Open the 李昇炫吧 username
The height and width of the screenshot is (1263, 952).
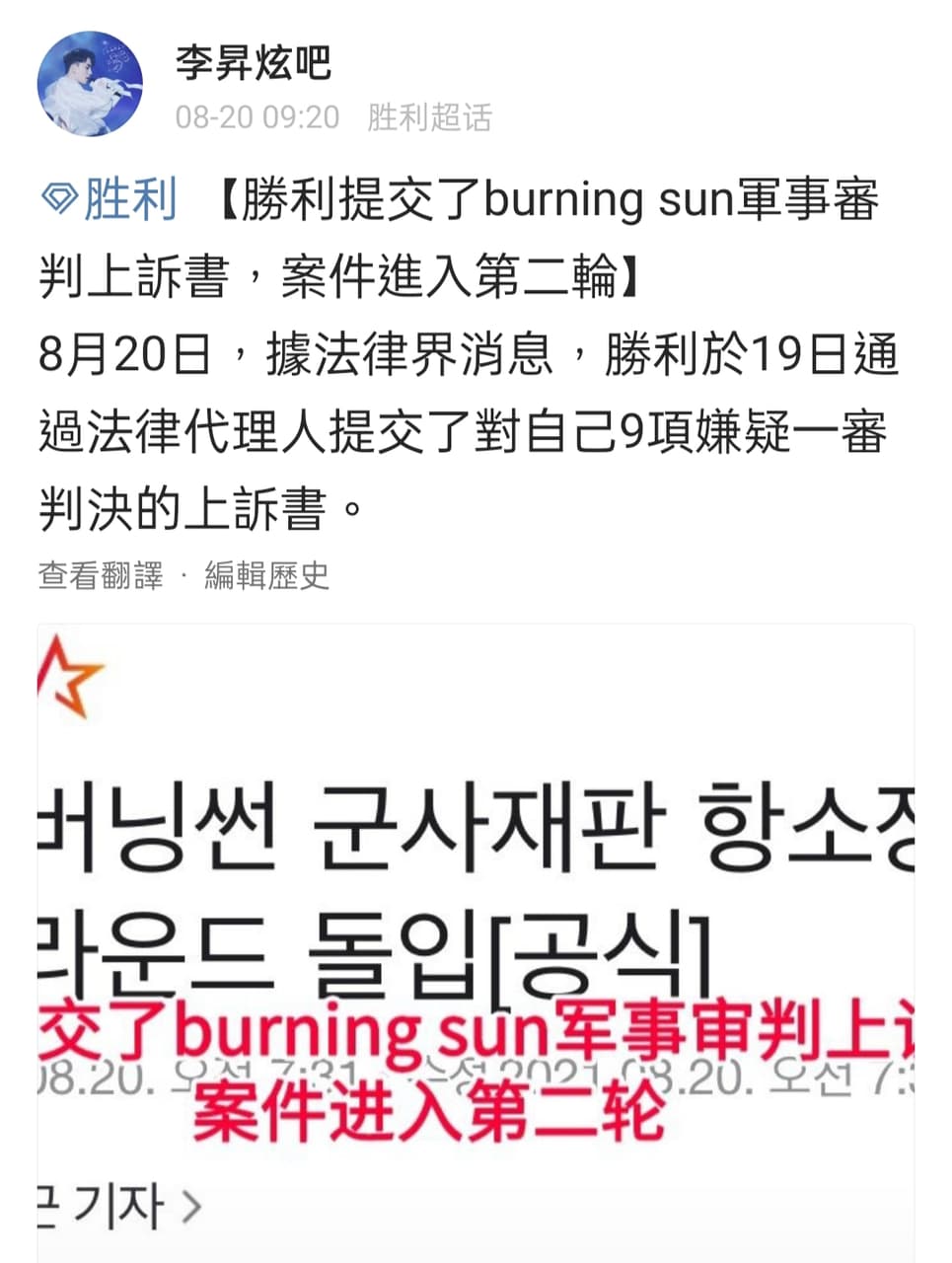253,62
